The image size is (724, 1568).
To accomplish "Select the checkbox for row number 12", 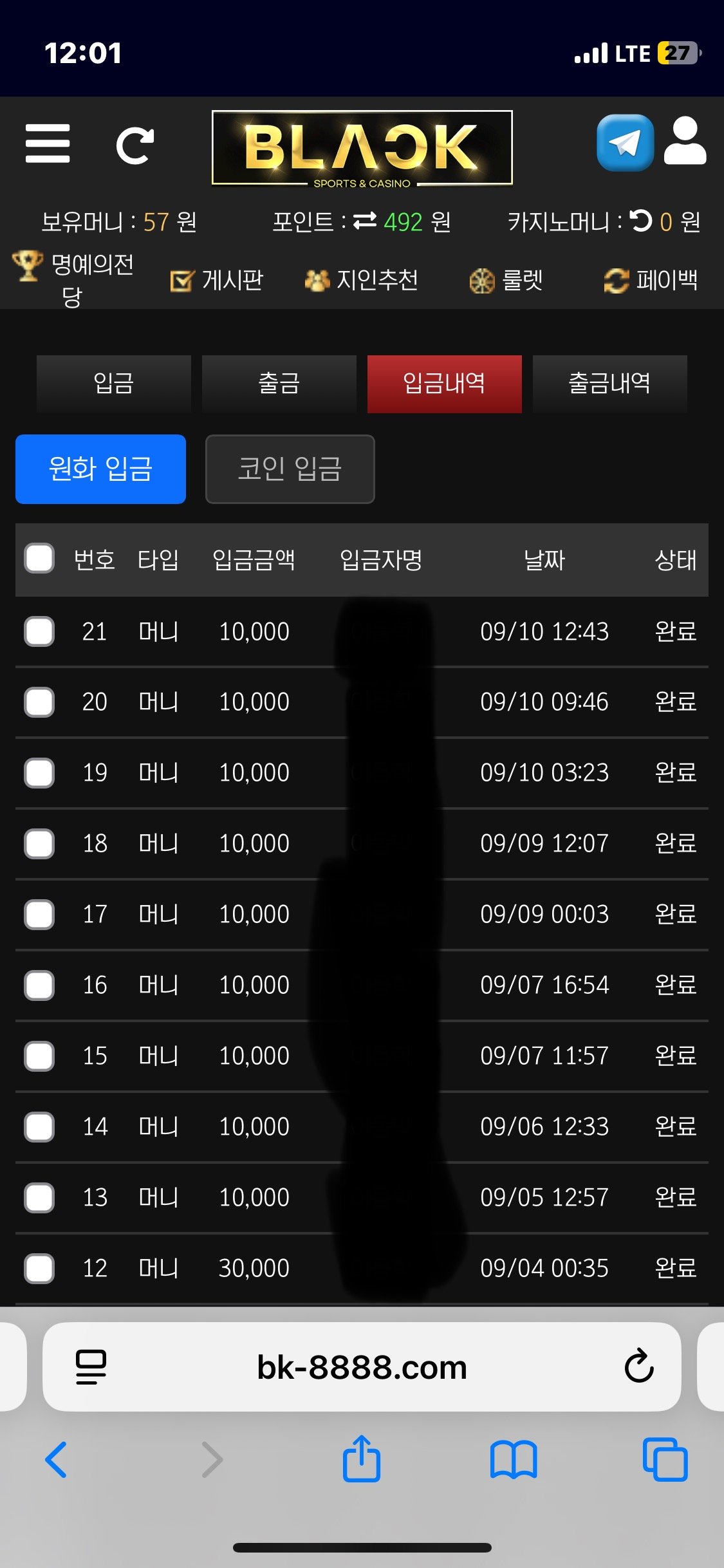I will click(x=39, y=1268).
